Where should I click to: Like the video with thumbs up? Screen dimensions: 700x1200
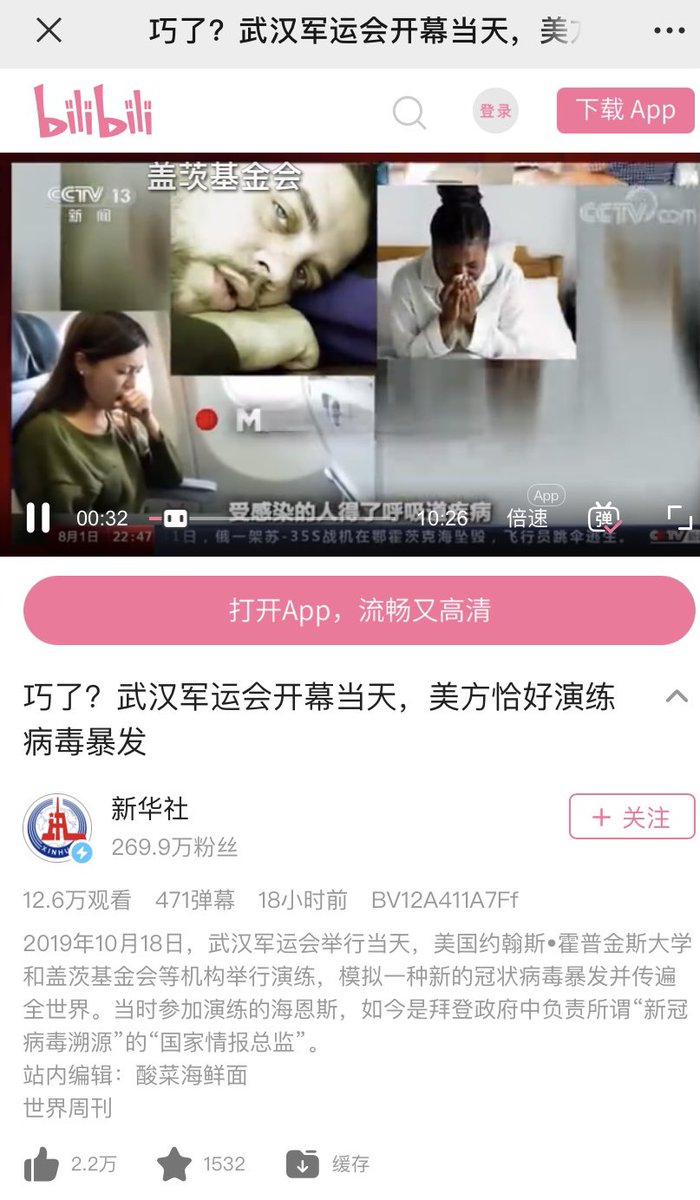41,1164
